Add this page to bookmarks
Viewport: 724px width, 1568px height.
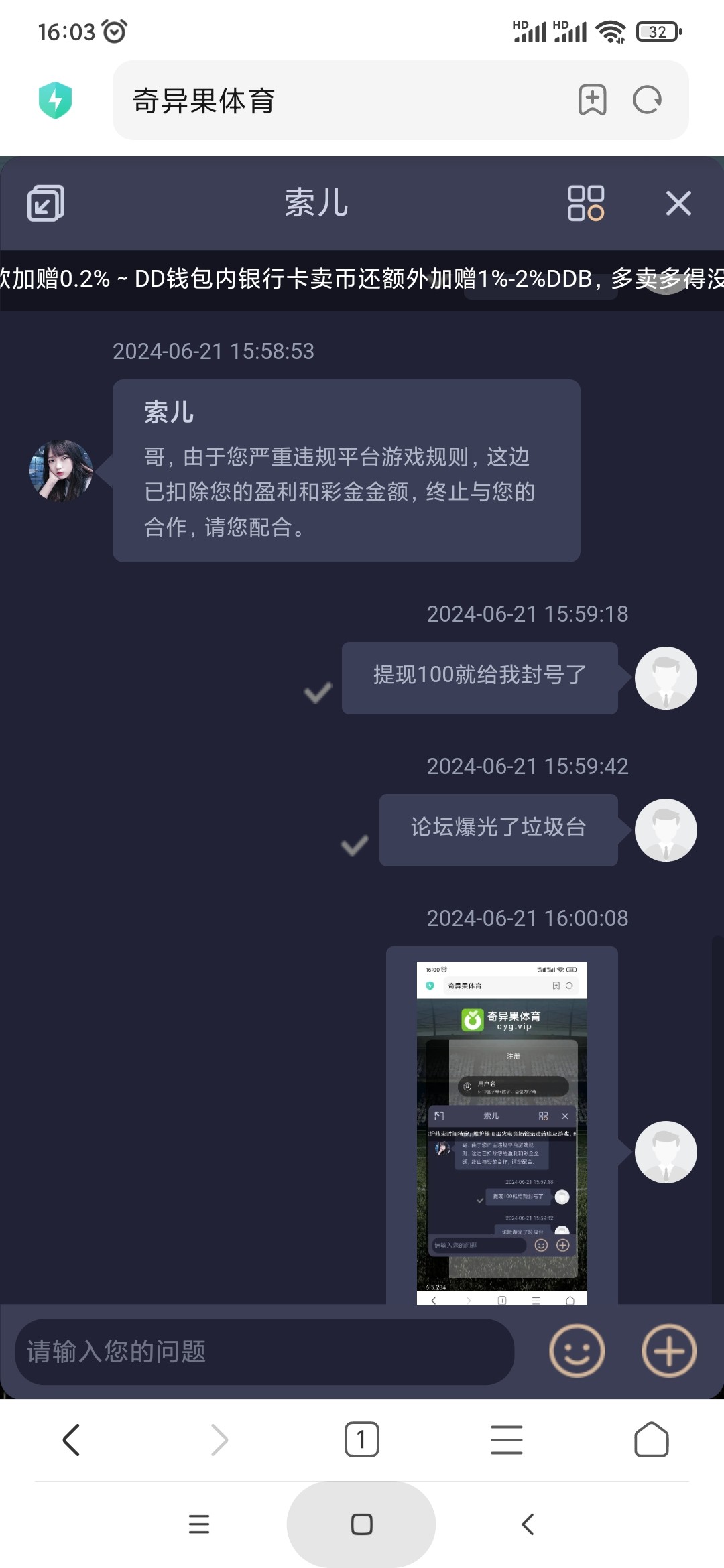[593, 101]
